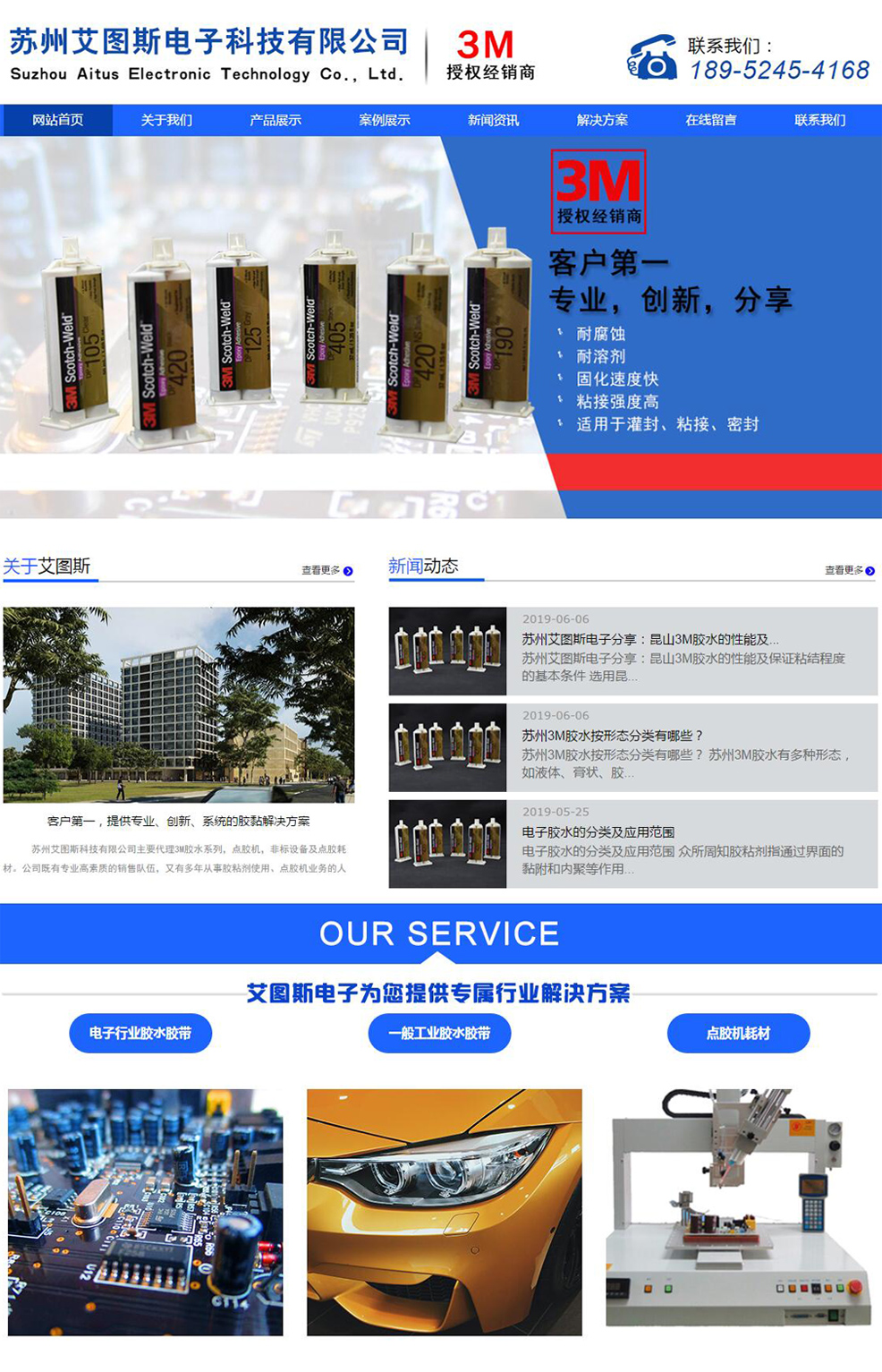Tap 查看更多 beside 新闻动态
The image size is (882, 1372).
coord(849,570)
